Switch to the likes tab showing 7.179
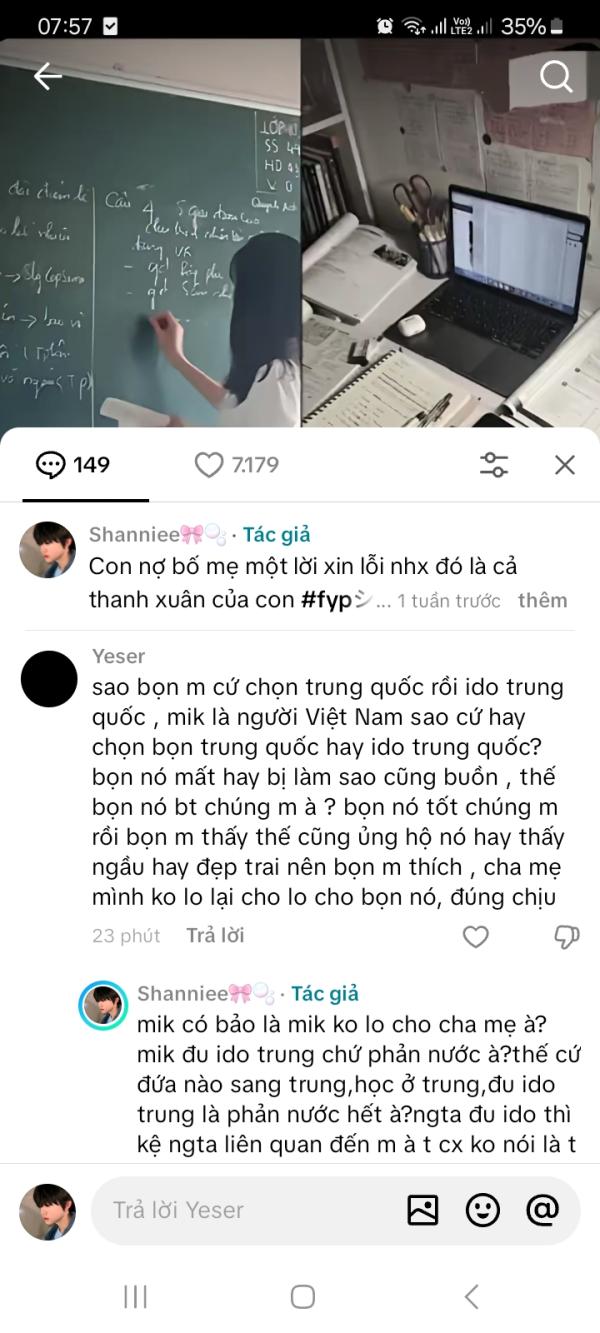600x1333 pixels. (237, 465)
